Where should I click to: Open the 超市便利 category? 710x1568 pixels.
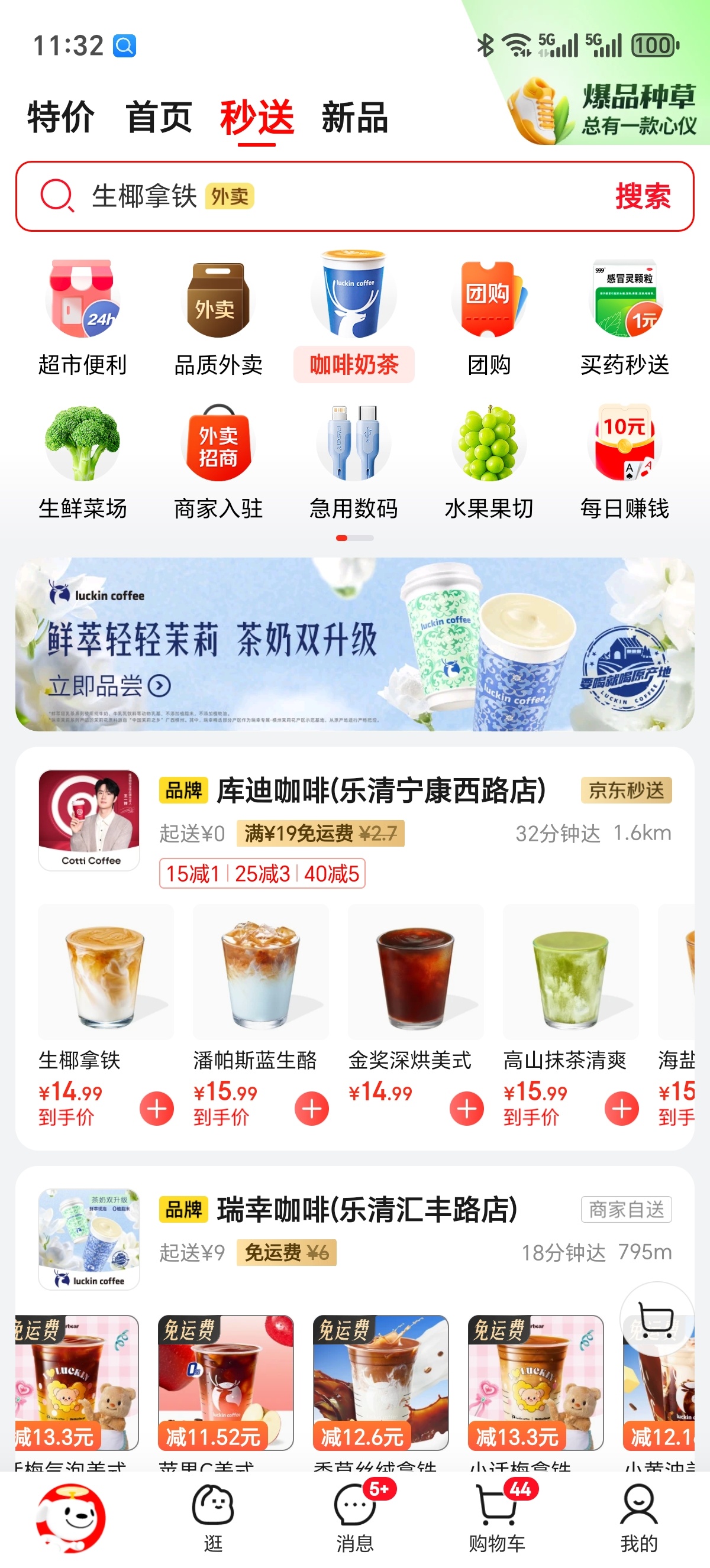tap(82, 318)
